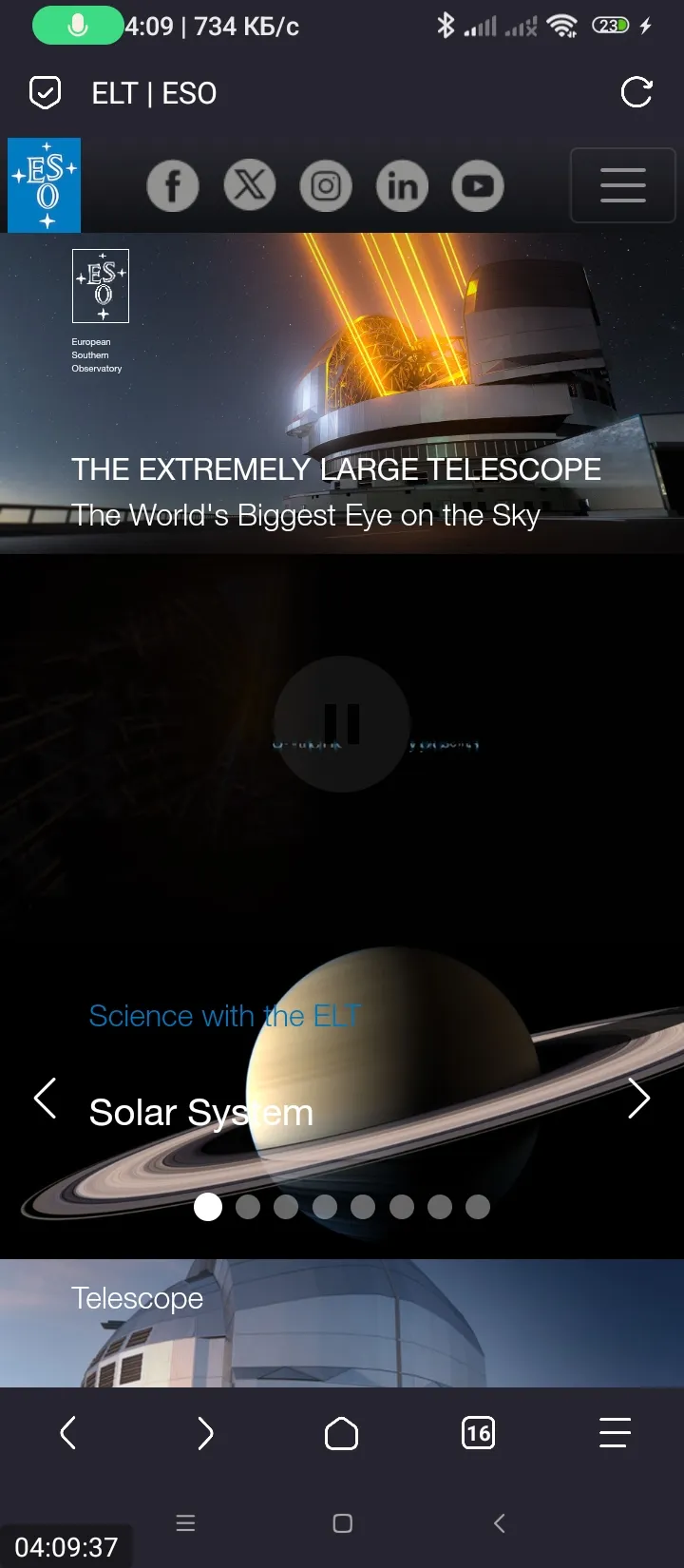Open ESO's LinkedIn page
The height and width of the screenshot is (1568, 684).
point(402,185)
